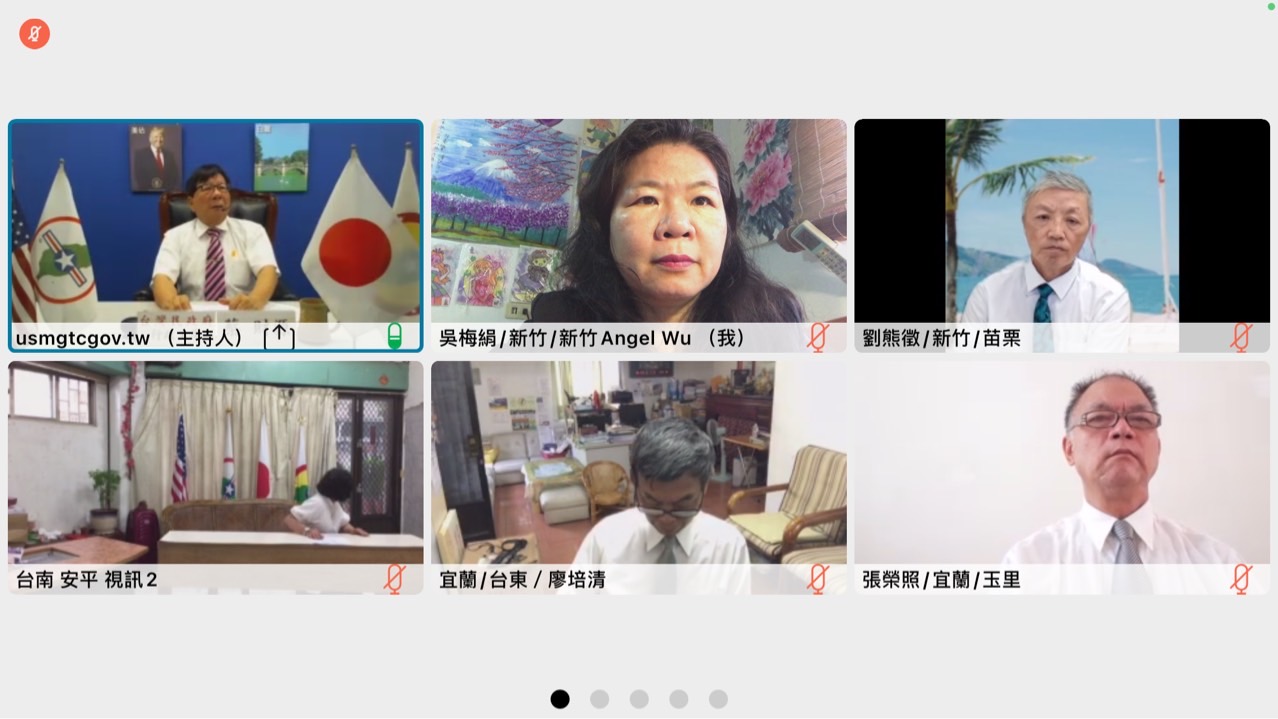Select the 張榮照 video tile

(x=1061, y=477)
